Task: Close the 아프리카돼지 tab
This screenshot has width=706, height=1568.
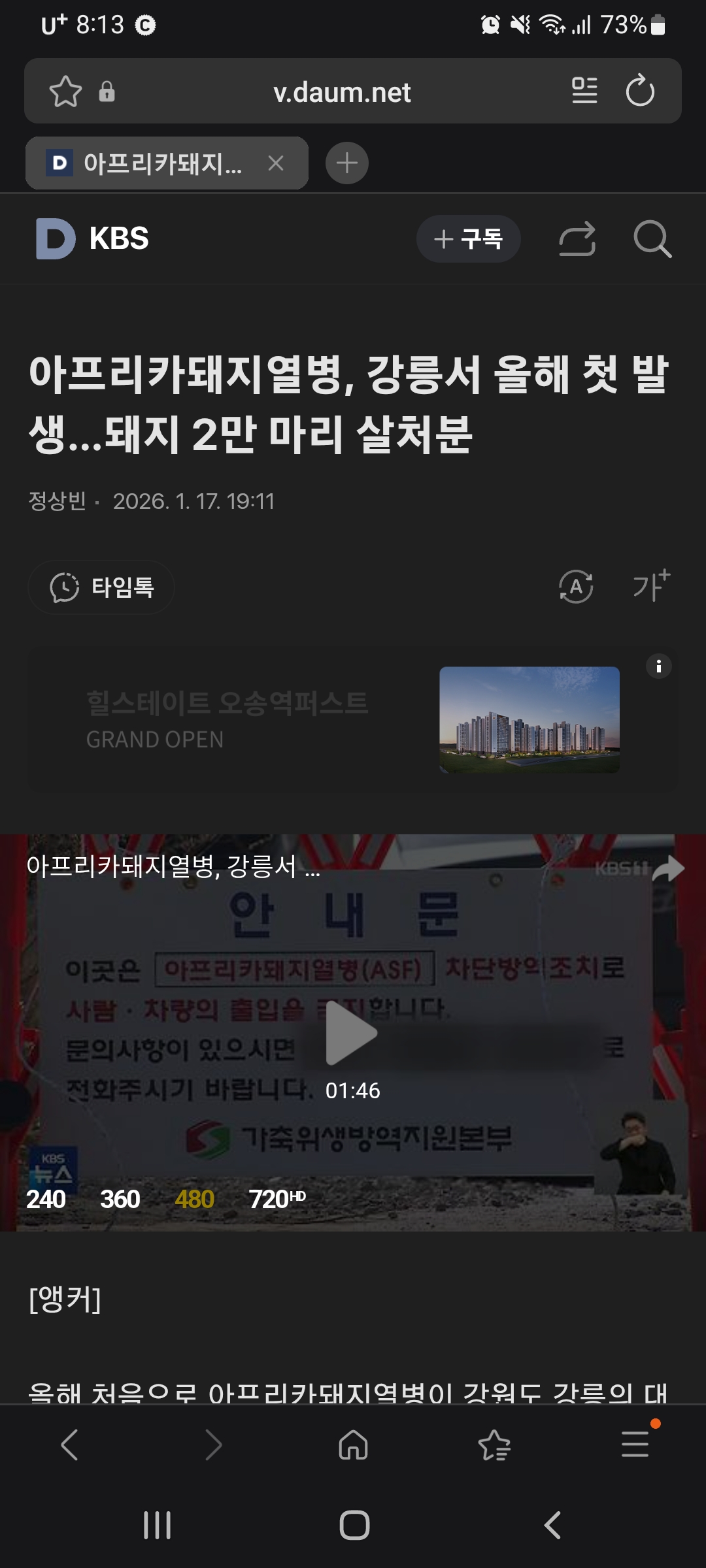Action: [x=276, y=163]
